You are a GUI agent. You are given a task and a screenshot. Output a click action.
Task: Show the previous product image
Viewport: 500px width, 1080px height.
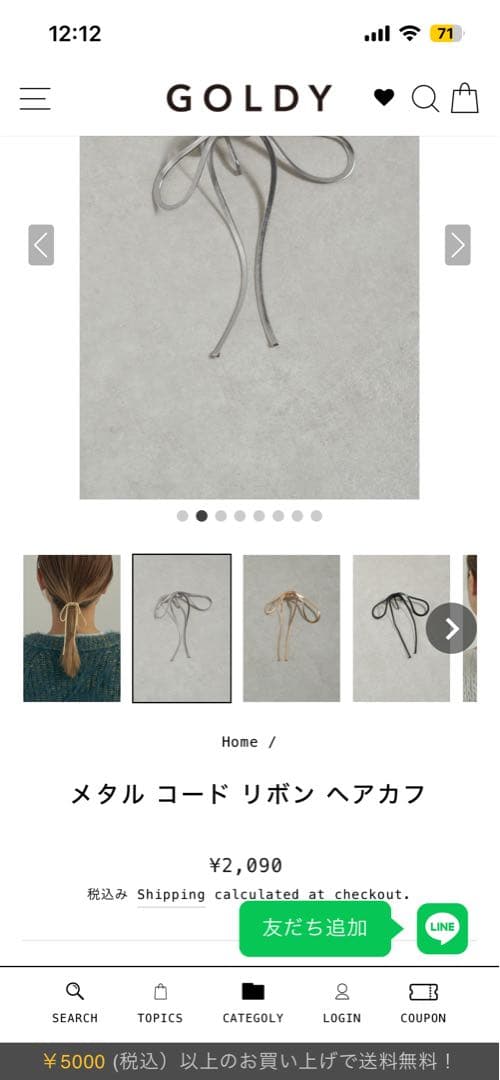(x=41, y=245)
